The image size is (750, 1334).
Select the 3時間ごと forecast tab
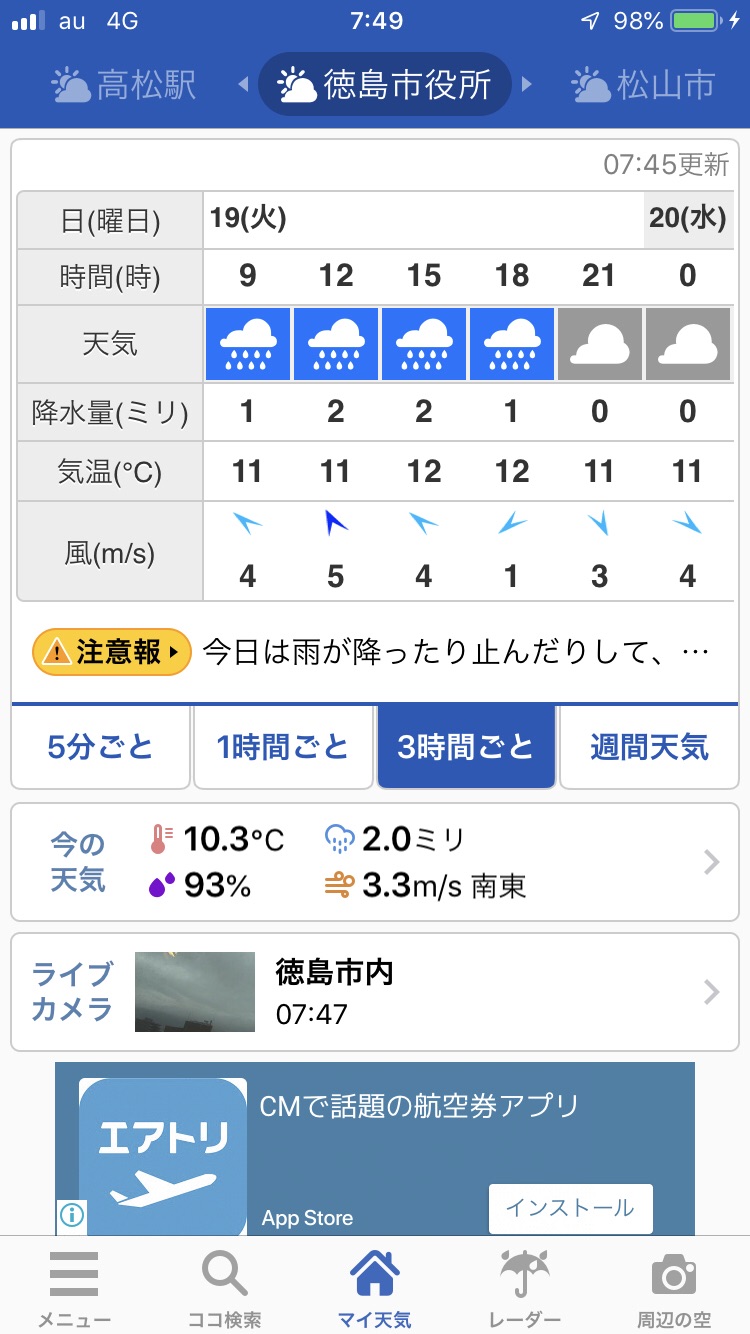(466, 747)
